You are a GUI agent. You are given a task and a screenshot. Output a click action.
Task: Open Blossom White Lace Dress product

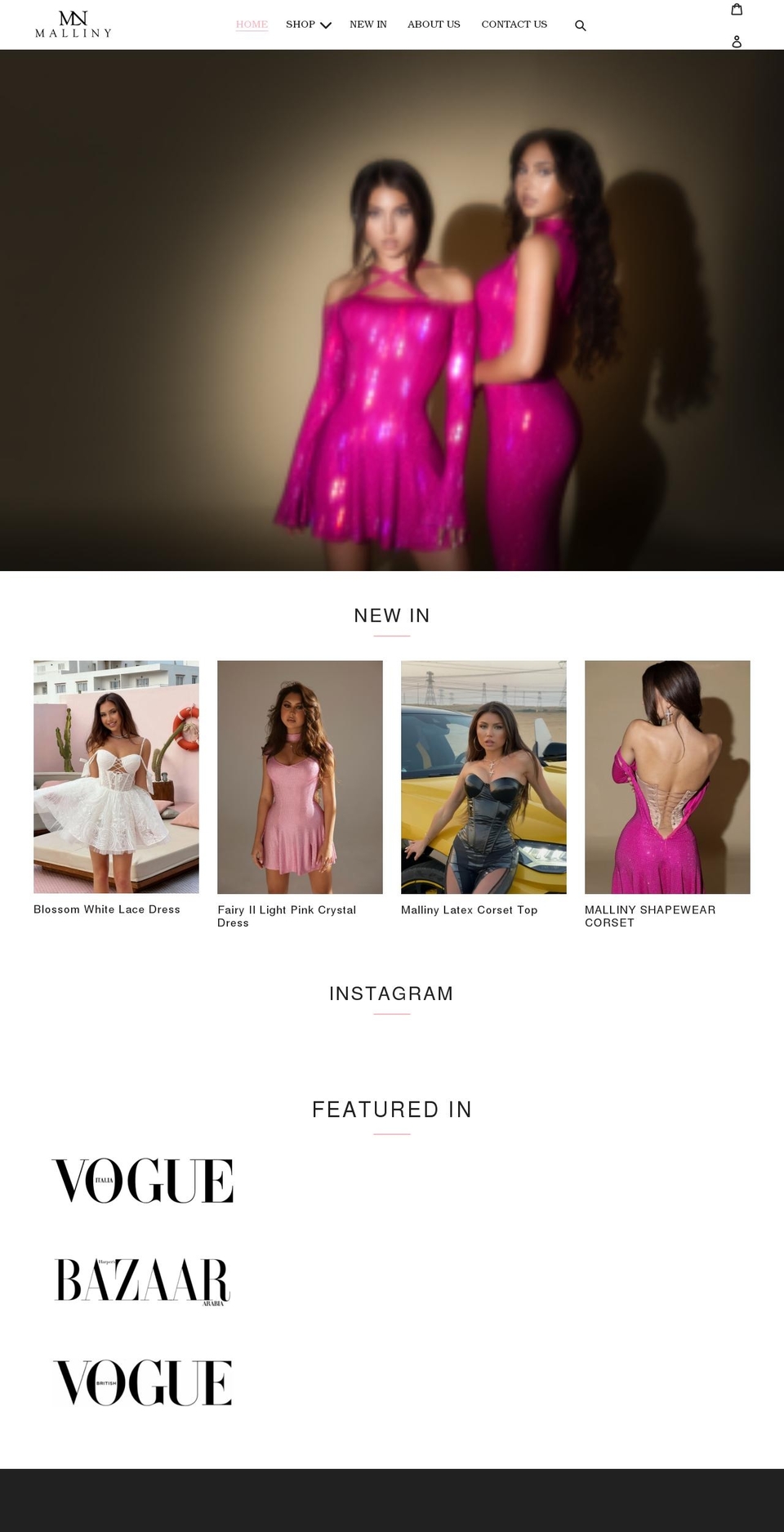[x=107, y=909]
